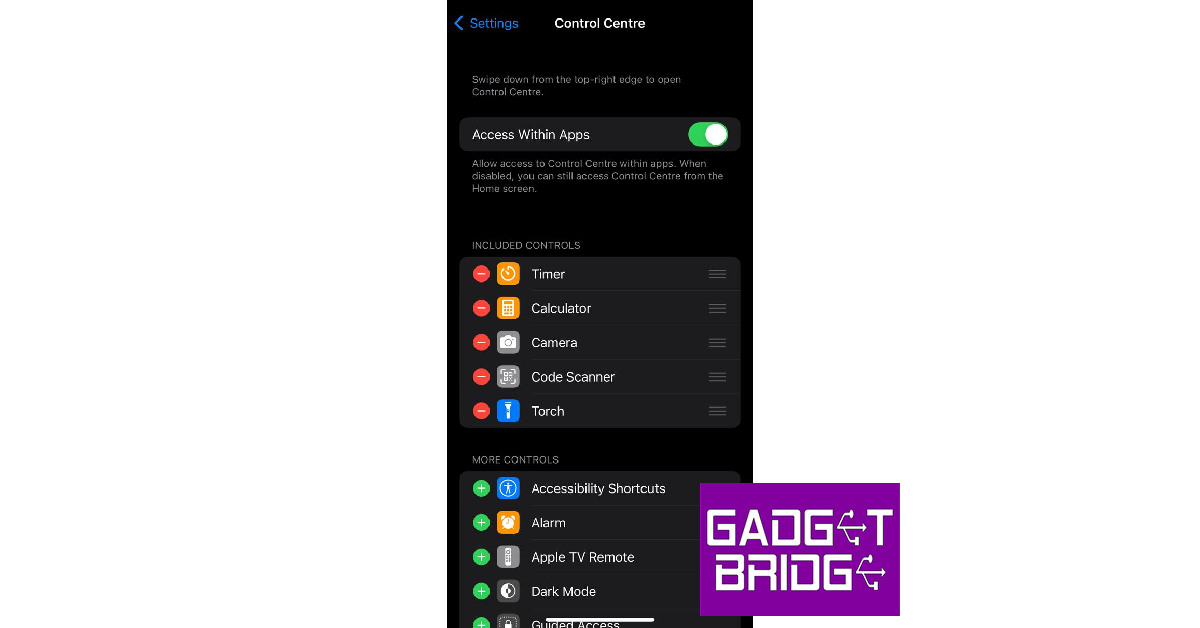Image resolution: width=1200 pixels, height=628 pixels.
Task: Disable Access Within Apps switch
Action: click(x=707, y=135)
